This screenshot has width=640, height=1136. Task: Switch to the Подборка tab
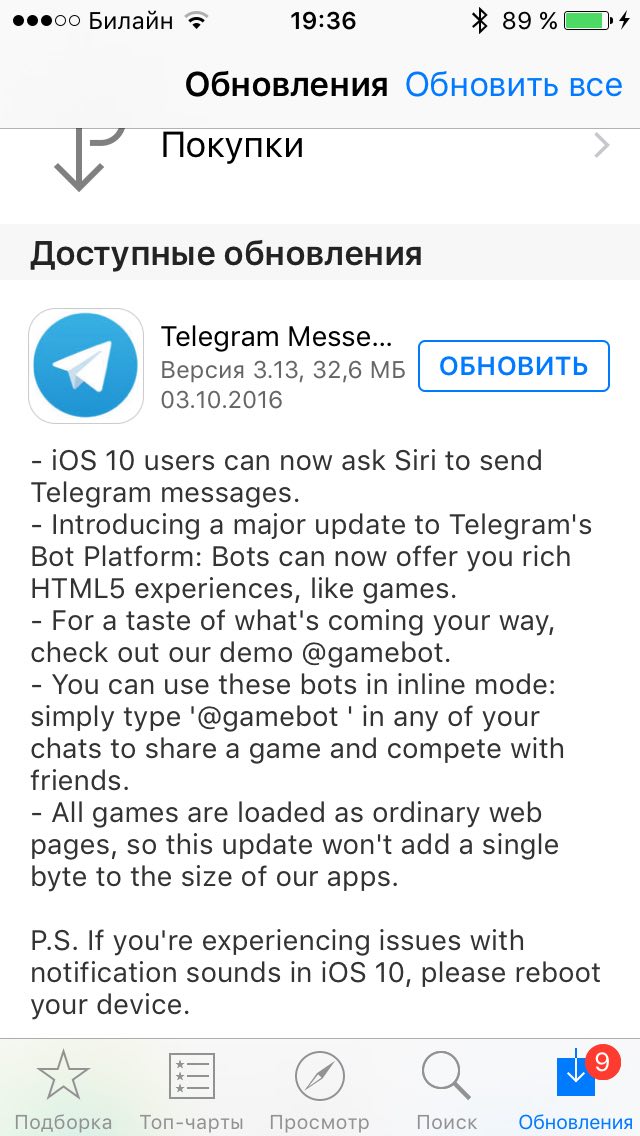(x=63, y=1088)
